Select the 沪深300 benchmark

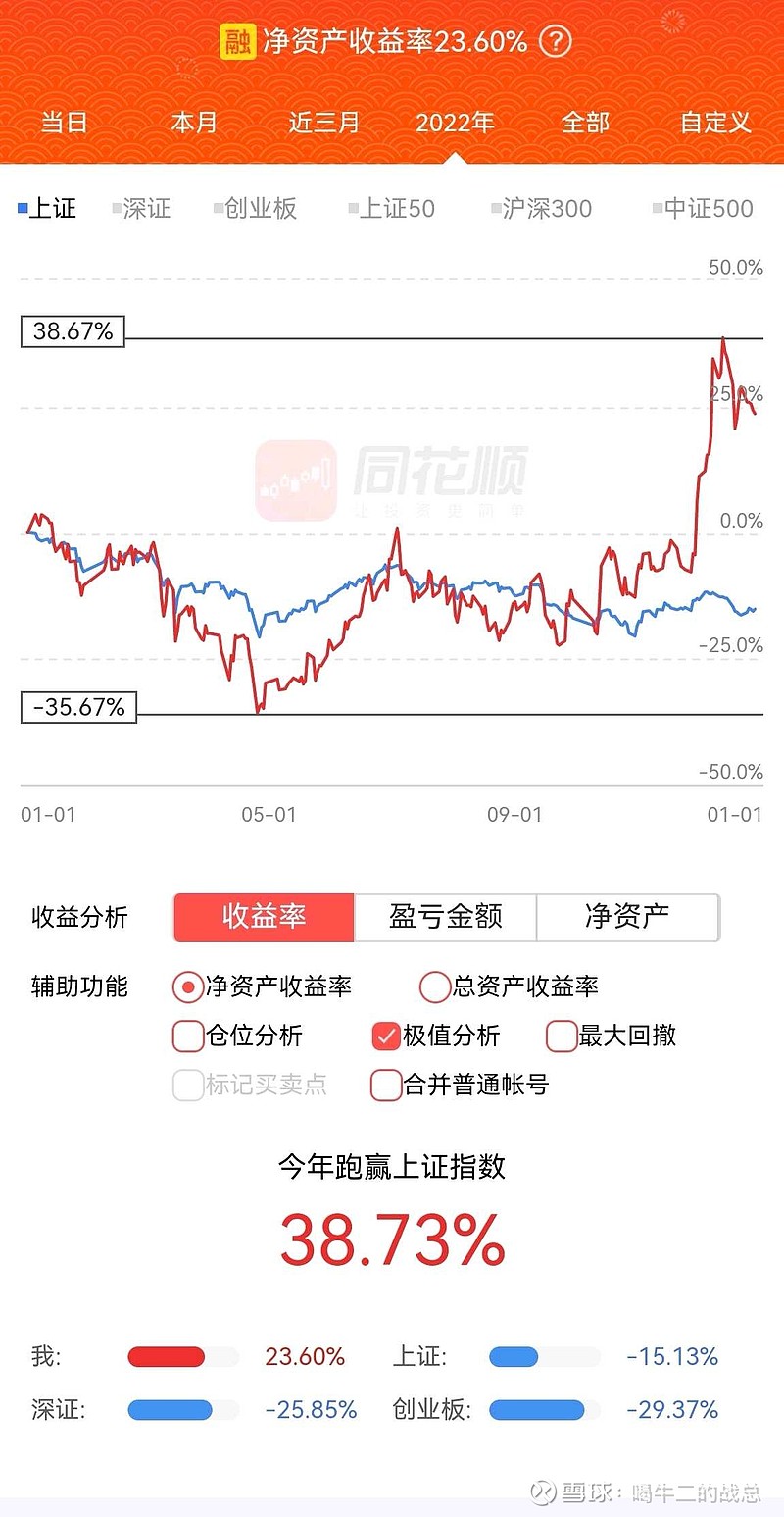point(542,208)
